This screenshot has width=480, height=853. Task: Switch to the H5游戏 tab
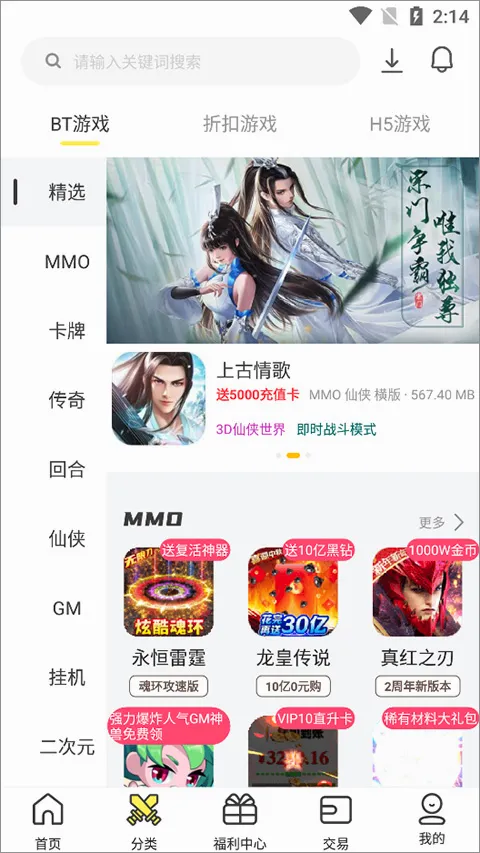[400, 124]
